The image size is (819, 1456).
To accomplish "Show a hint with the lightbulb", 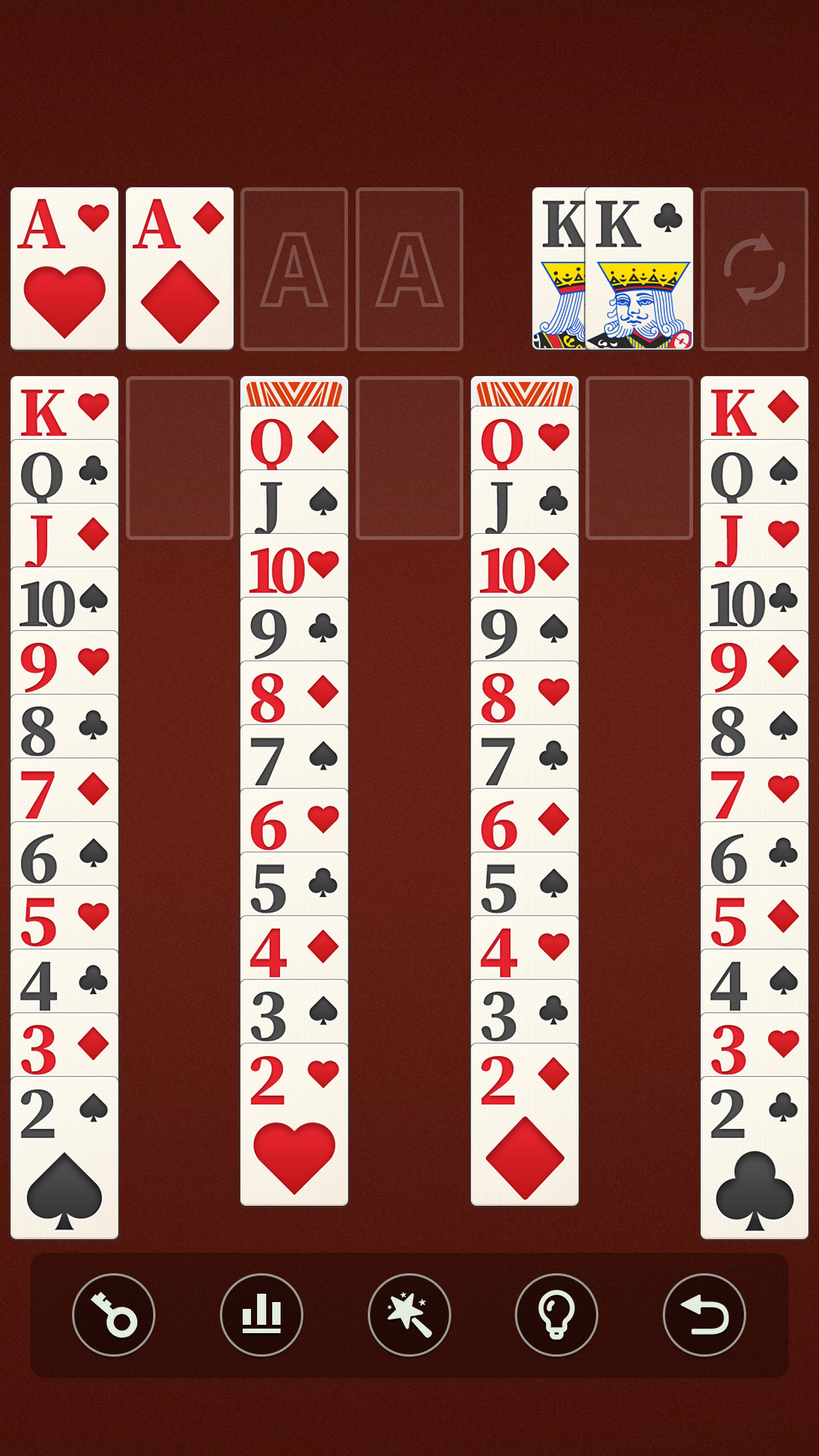I will click(x=557, y=1314).
